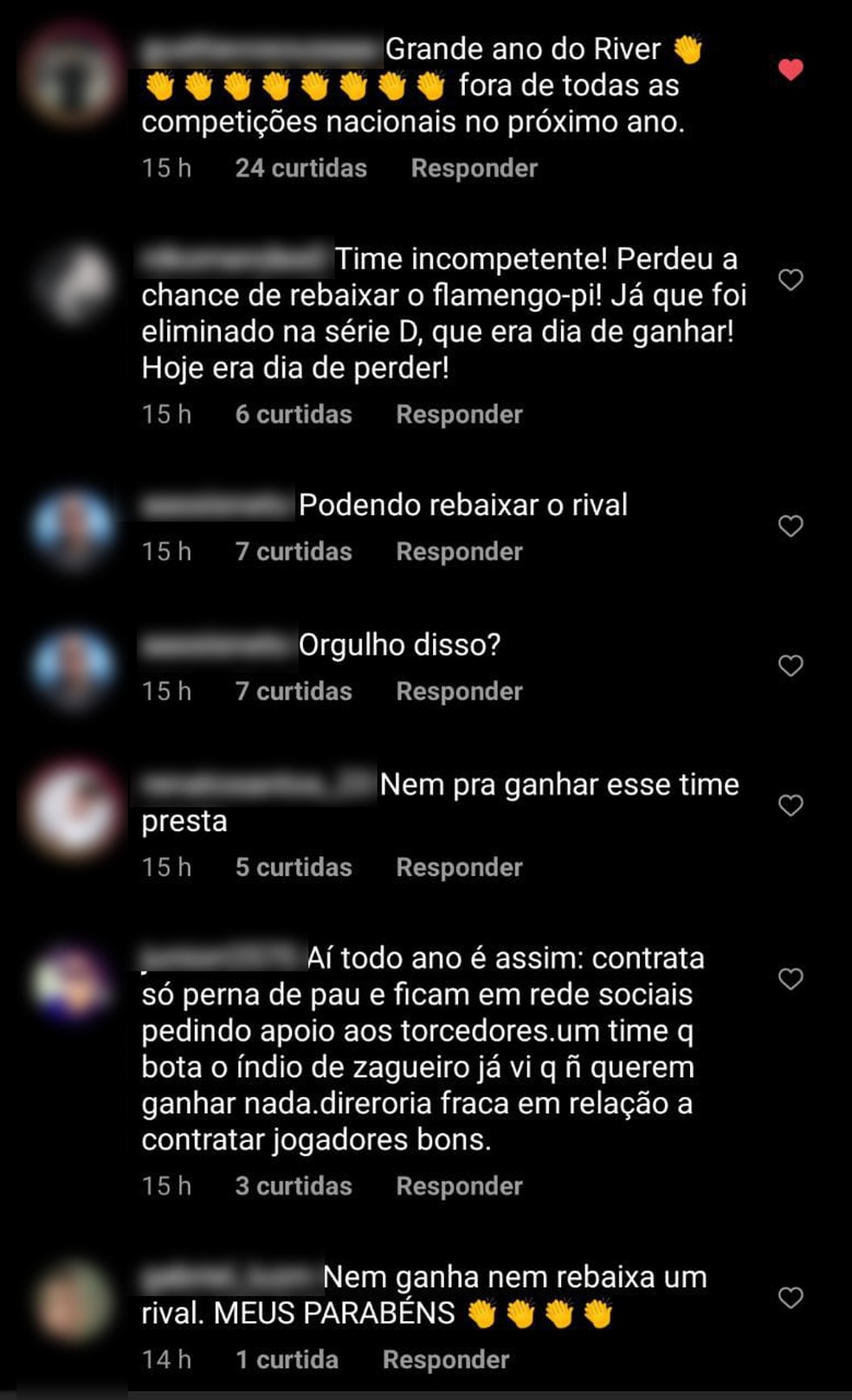
Task: Like the 'Aí todo ano é assim' comment
Action: coord(790,978)
